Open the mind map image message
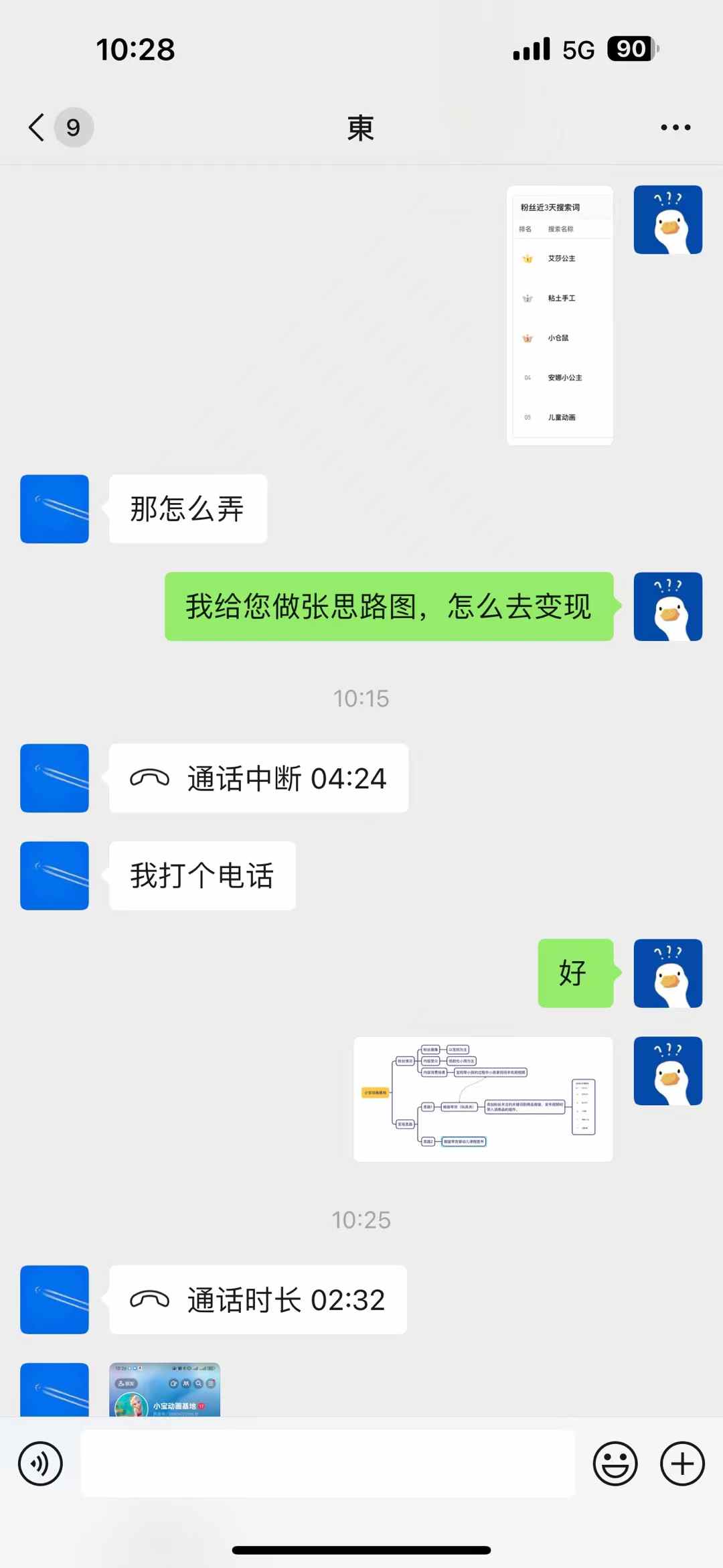 (x=483, y=1099)
